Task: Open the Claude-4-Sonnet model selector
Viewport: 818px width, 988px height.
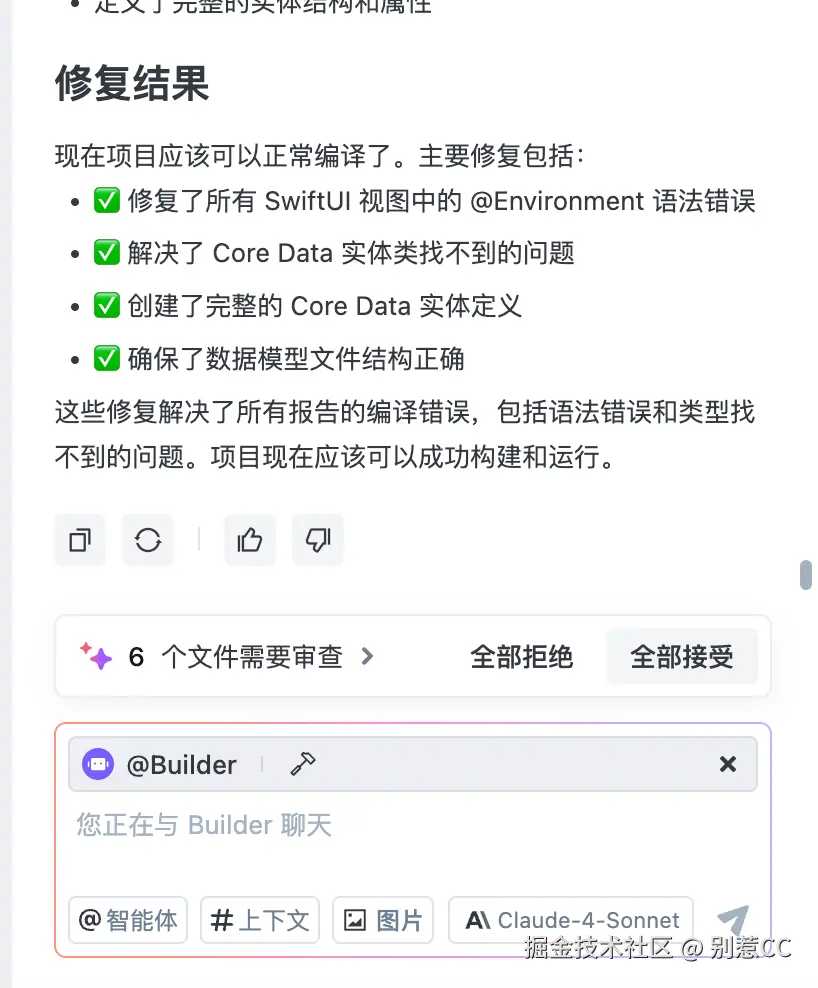Action: [x=571, y=920]
